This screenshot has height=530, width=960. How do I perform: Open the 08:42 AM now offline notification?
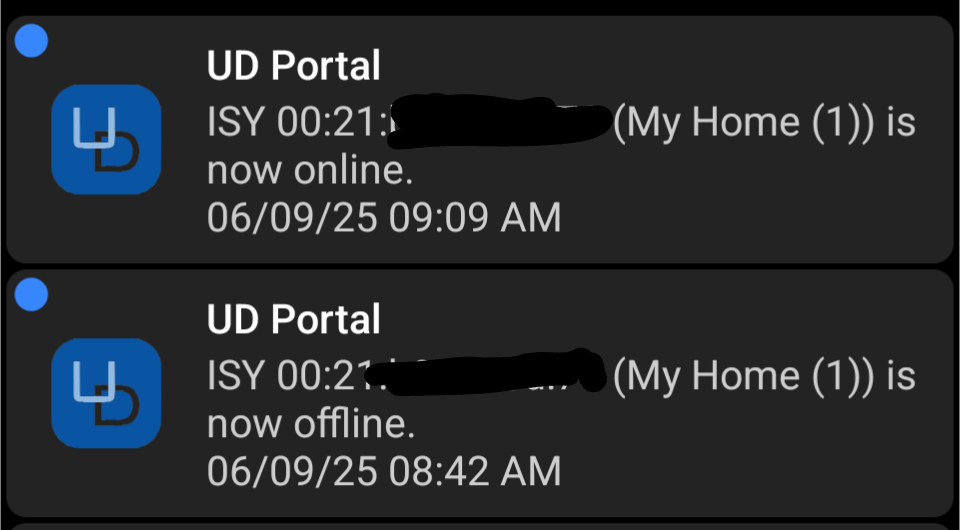(480, 394)
